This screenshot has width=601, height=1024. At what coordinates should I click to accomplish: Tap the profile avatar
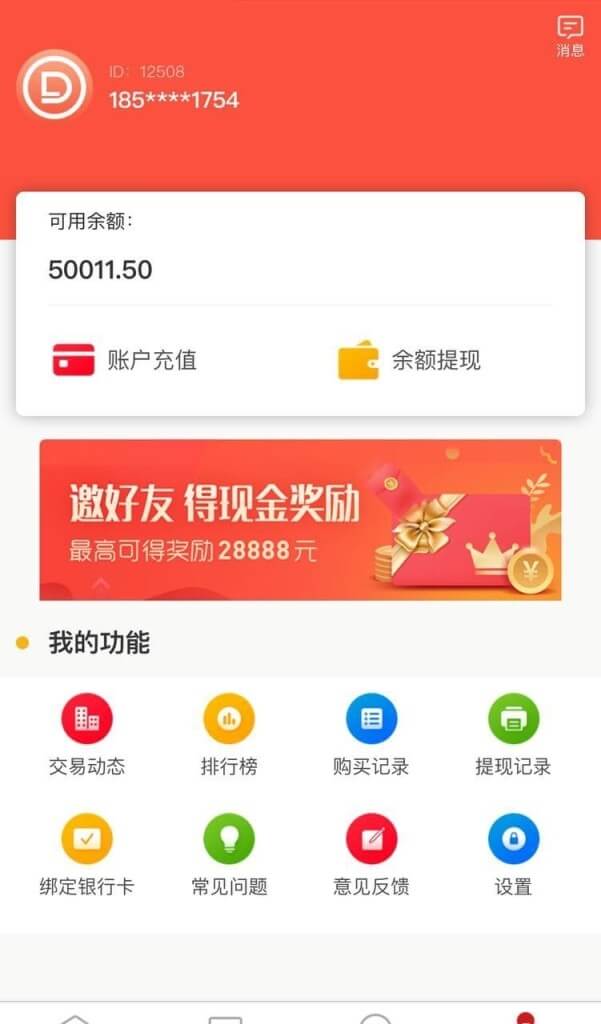54,86
